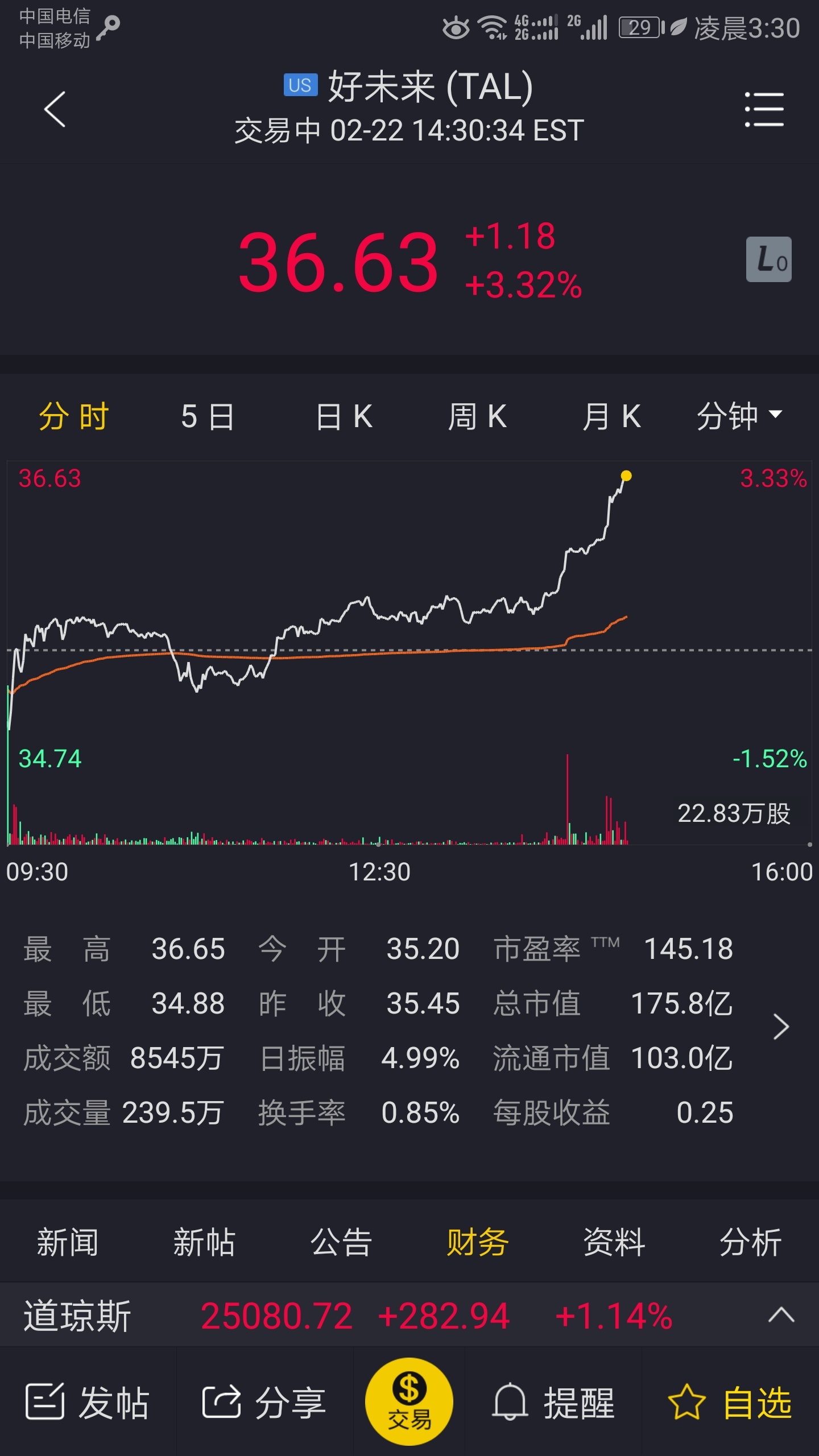
Task: Toggle 自选 watchlist star
Action: (730, 1403)
